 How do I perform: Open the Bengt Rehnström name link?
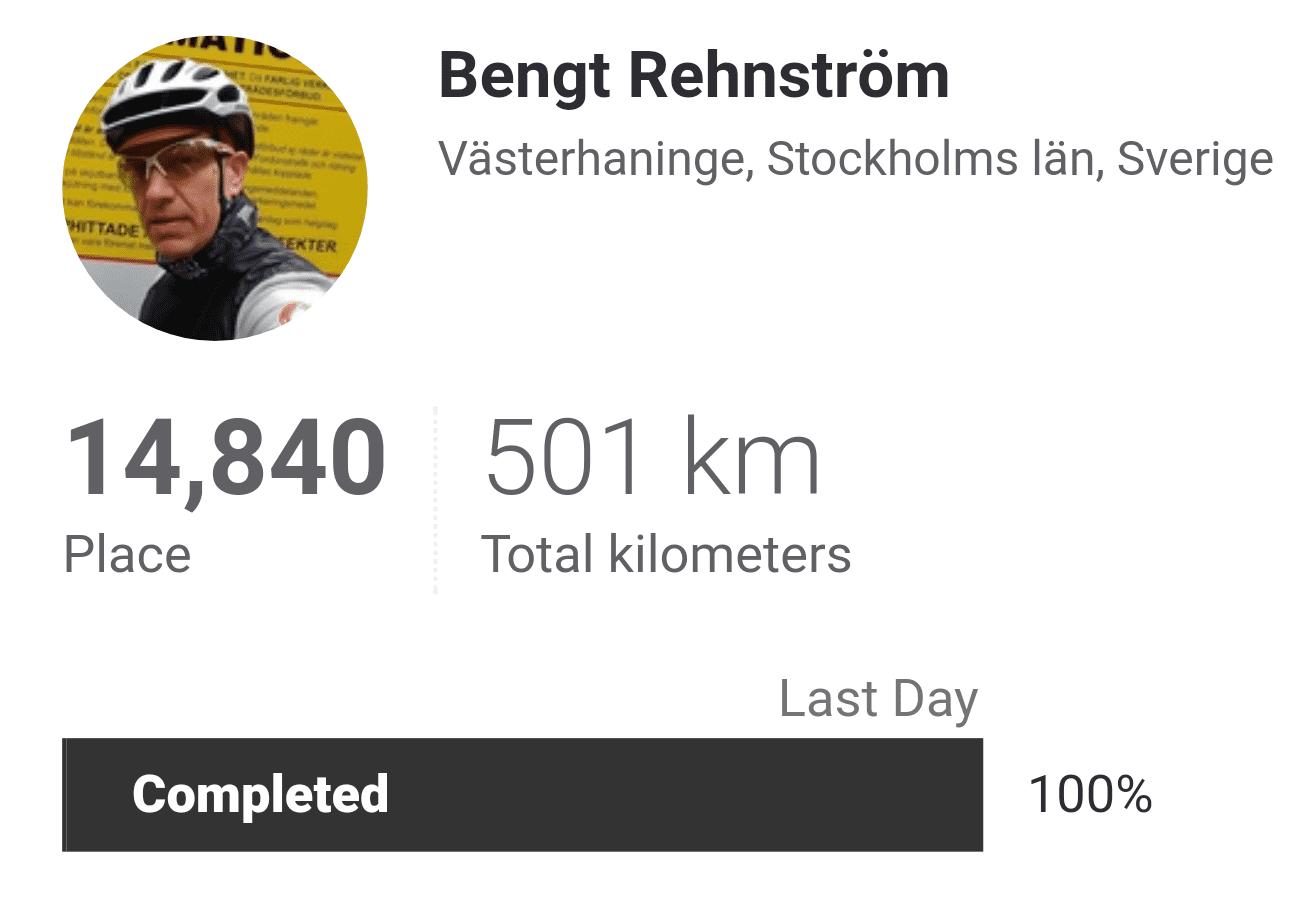tap(694, 76)
